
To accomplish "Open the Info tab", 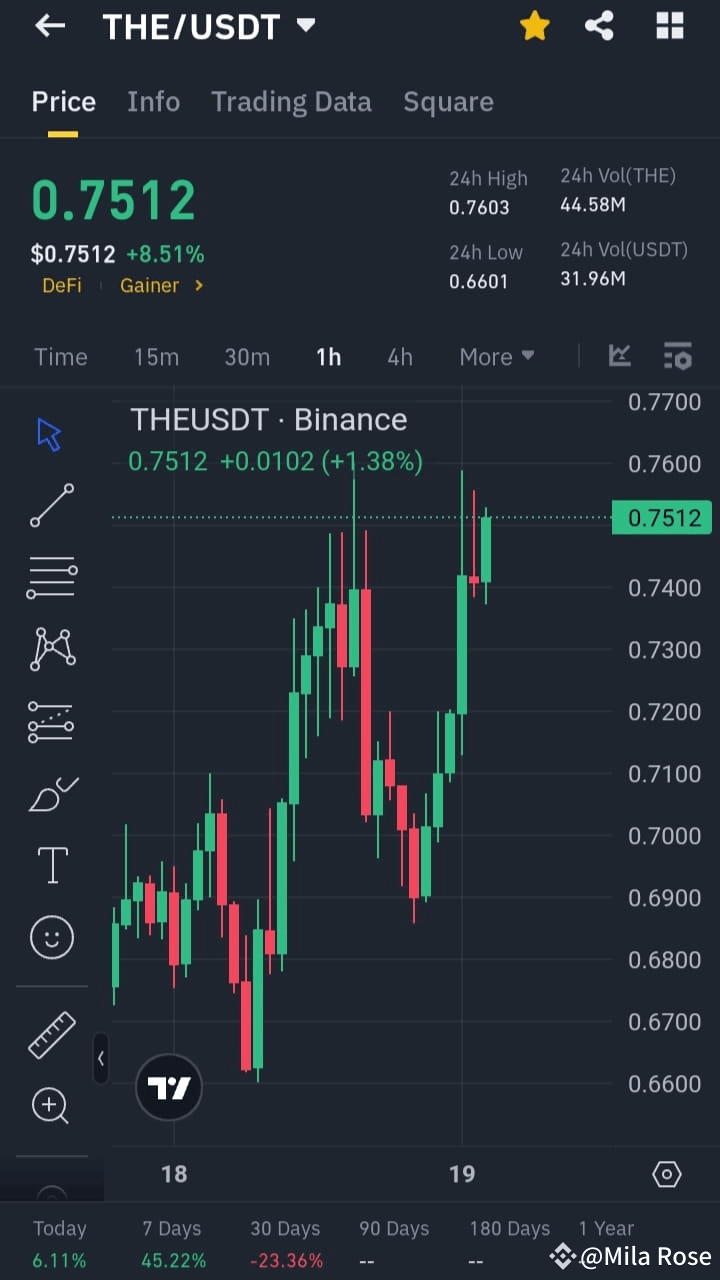I will [153, 101].
